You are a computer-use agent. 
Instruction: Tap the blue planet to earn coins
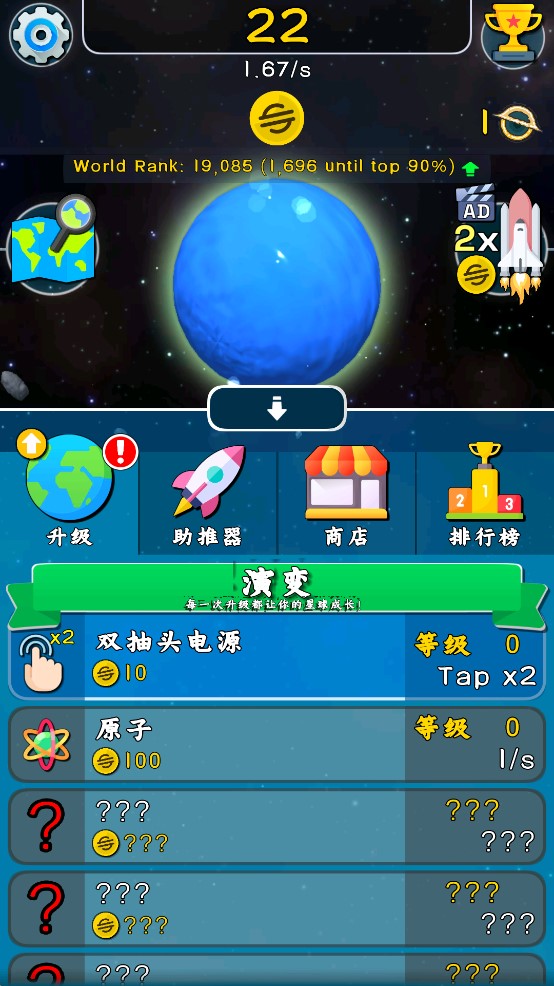tap(277, 282)
